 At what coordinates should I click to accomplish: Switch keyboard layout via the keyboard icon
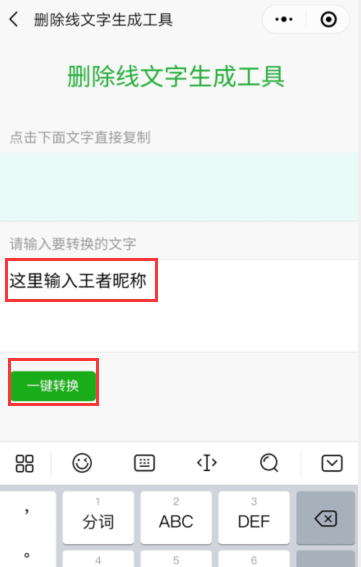tap(144, 463)
